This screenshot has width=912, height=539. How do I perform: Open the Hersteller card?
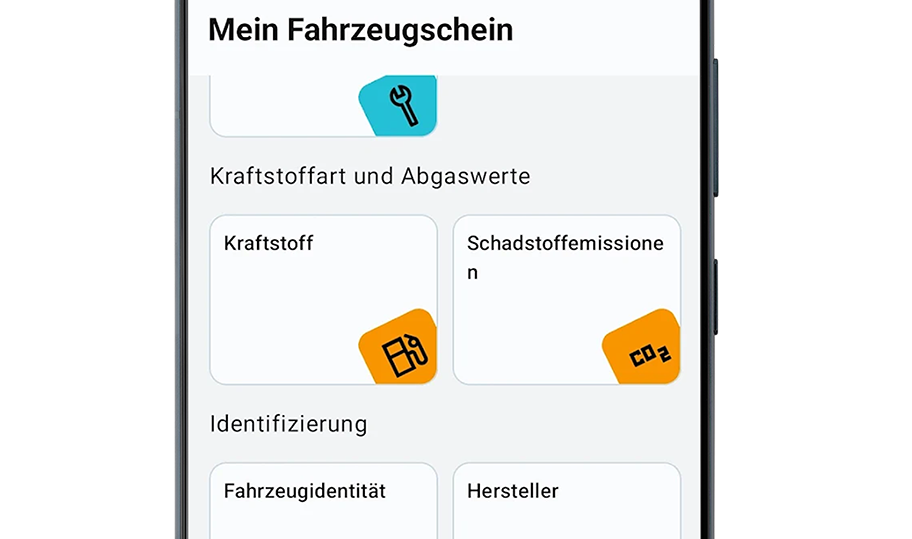(566, 500)
